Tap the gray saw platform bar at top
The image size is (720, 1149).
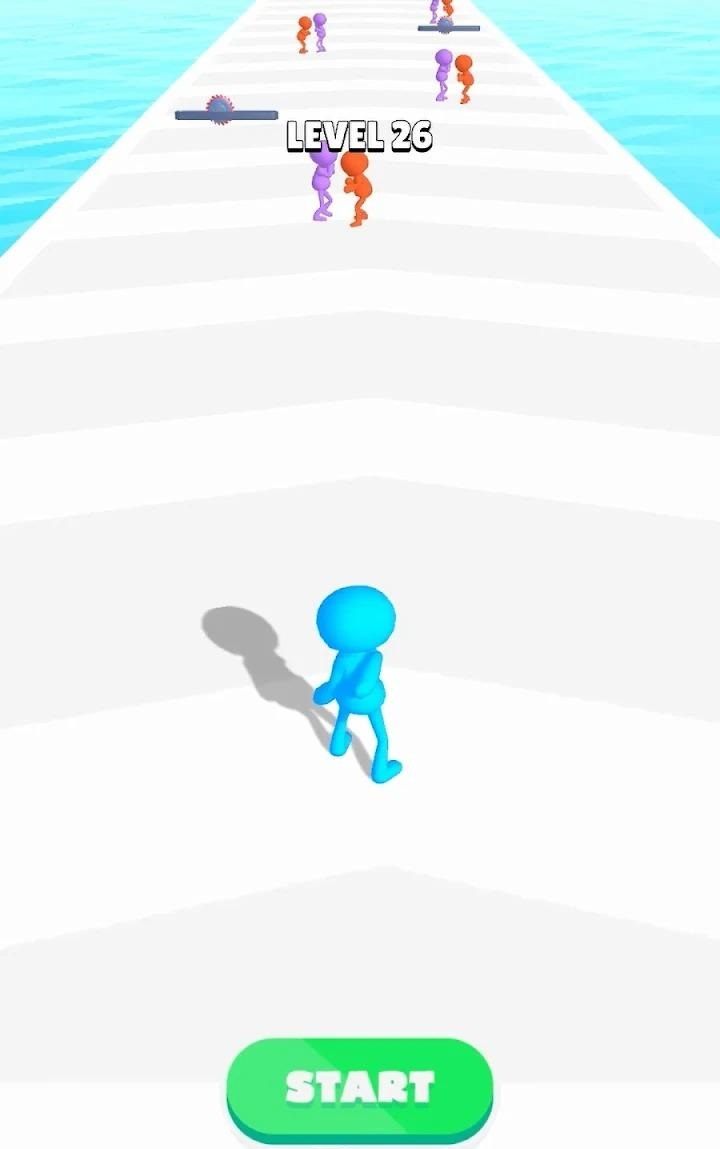click(447, 26)
